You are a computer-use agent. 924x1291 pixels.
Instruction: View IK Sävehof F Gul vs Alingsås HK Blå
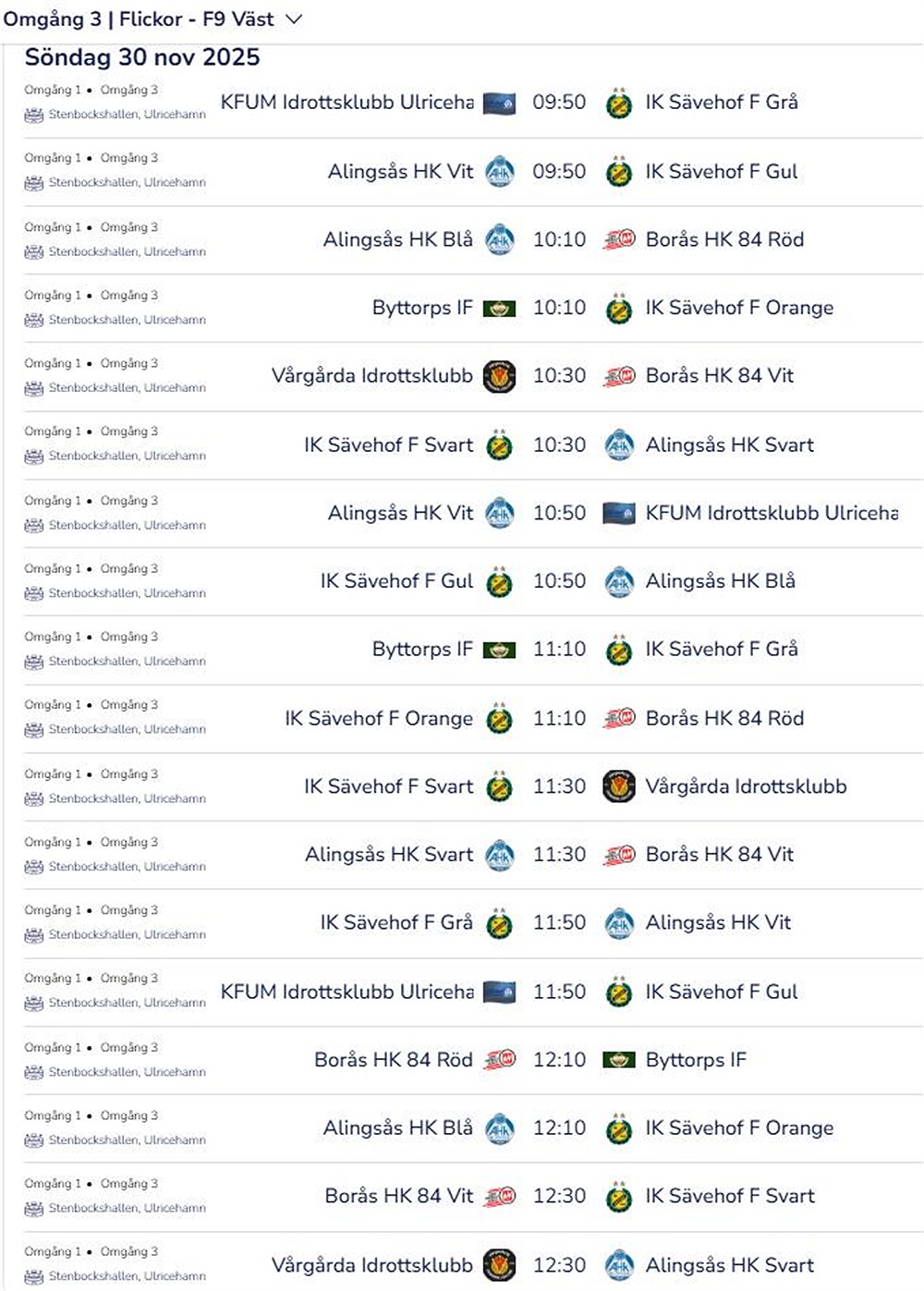(x=558, y=581)
